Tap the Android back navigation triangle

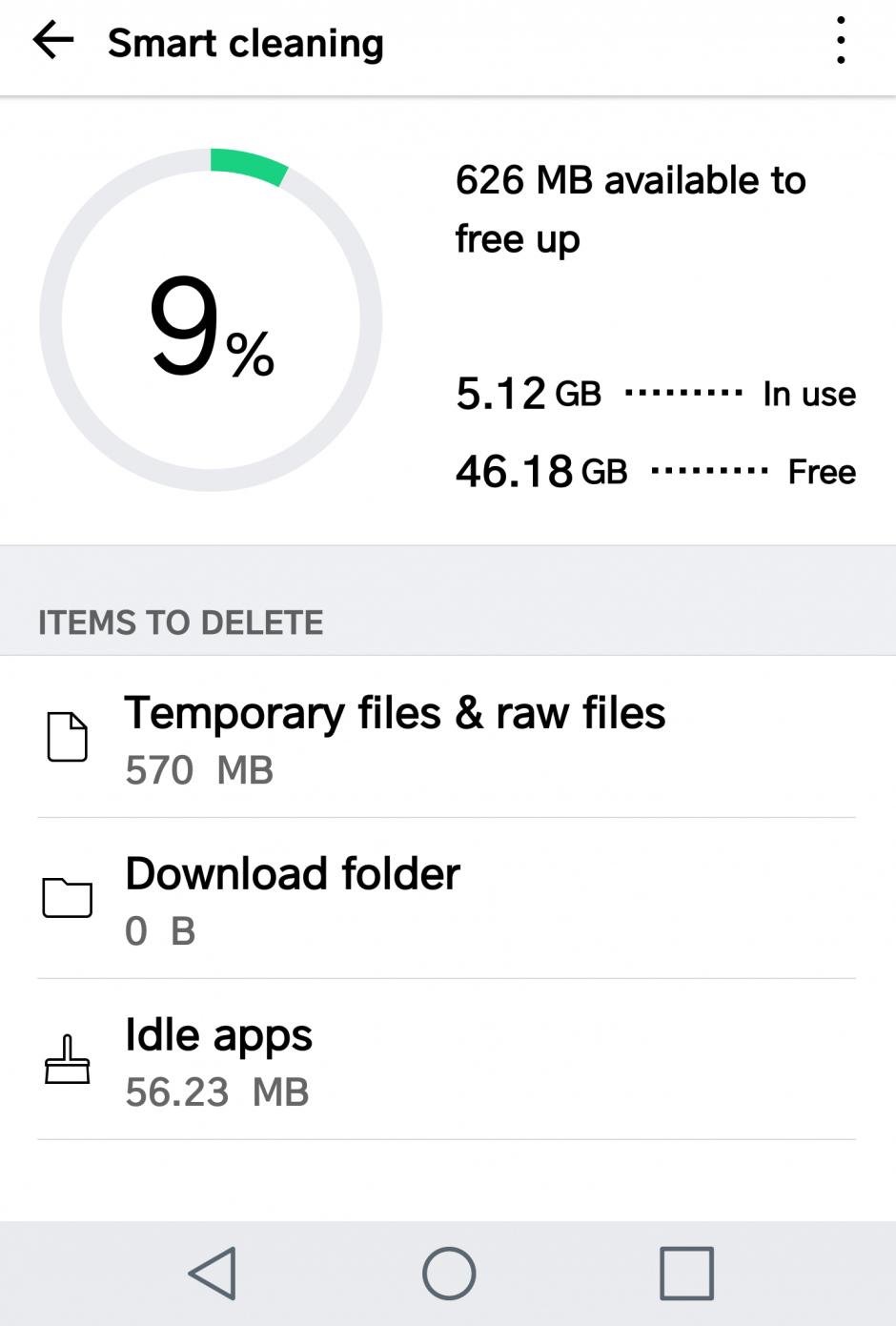pyautogui.click(x=212, y=1273)
